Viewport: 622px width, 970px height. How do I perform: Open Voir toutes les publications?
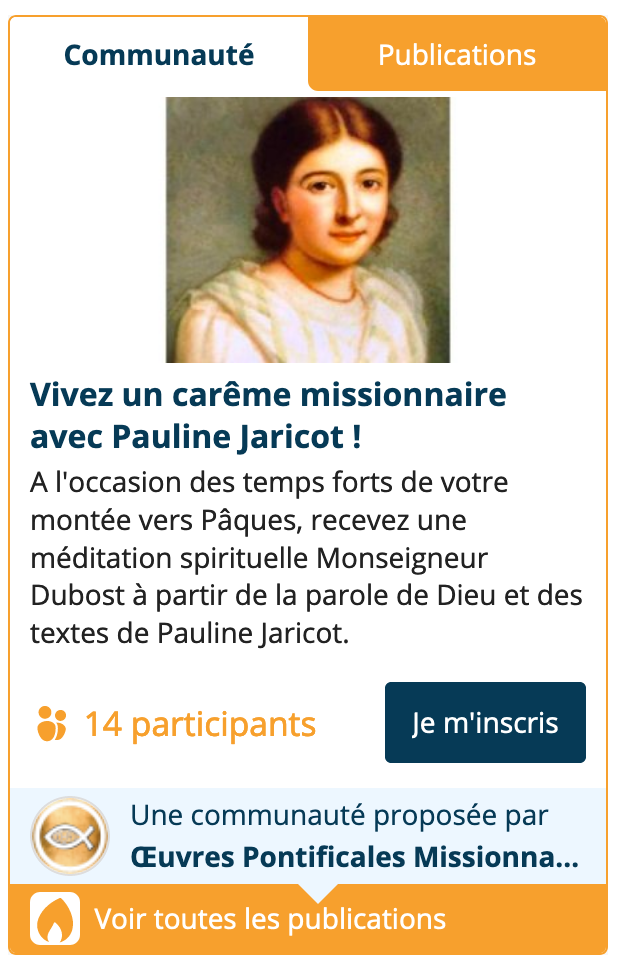(x=270, y=918)
